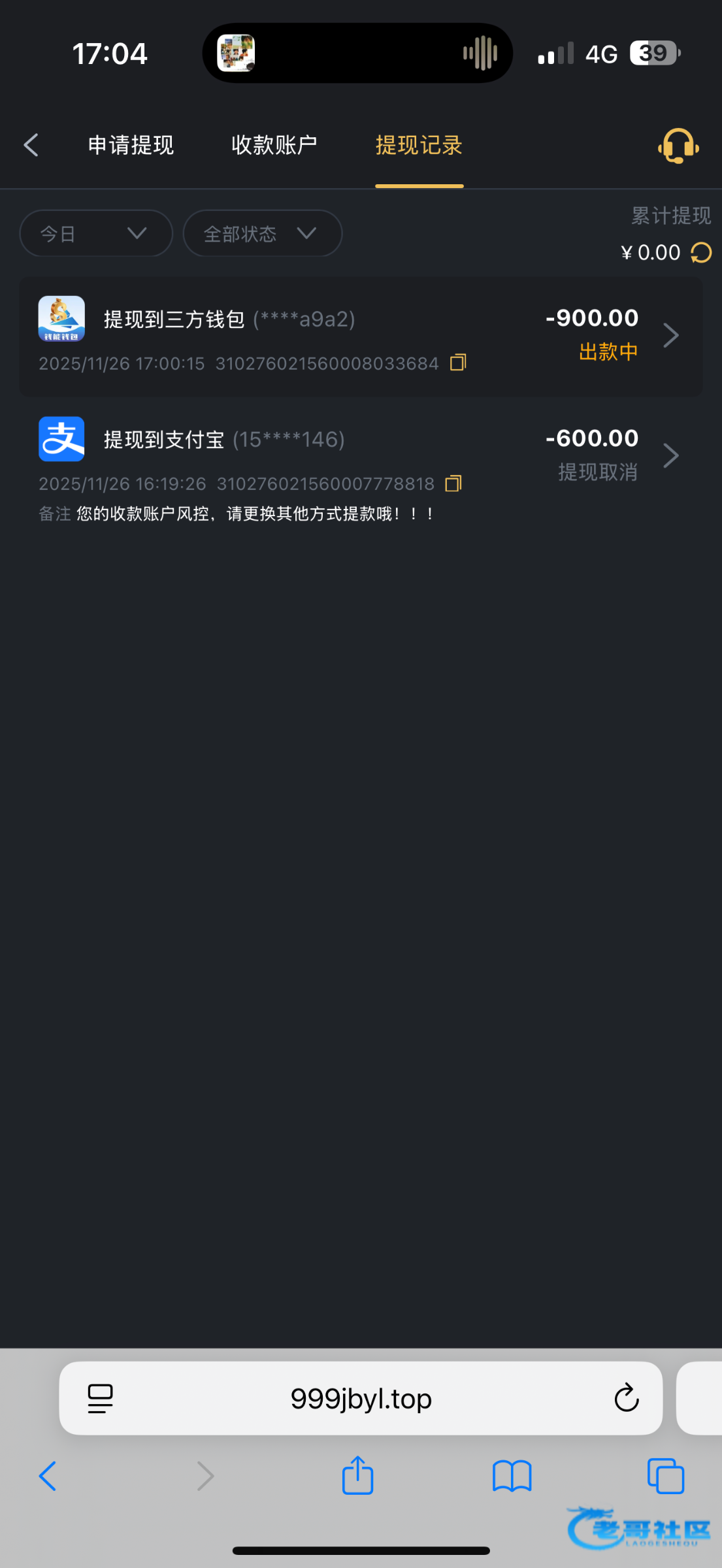
Task: Share this page from the browser toolbar
Action: [357, 1476]
